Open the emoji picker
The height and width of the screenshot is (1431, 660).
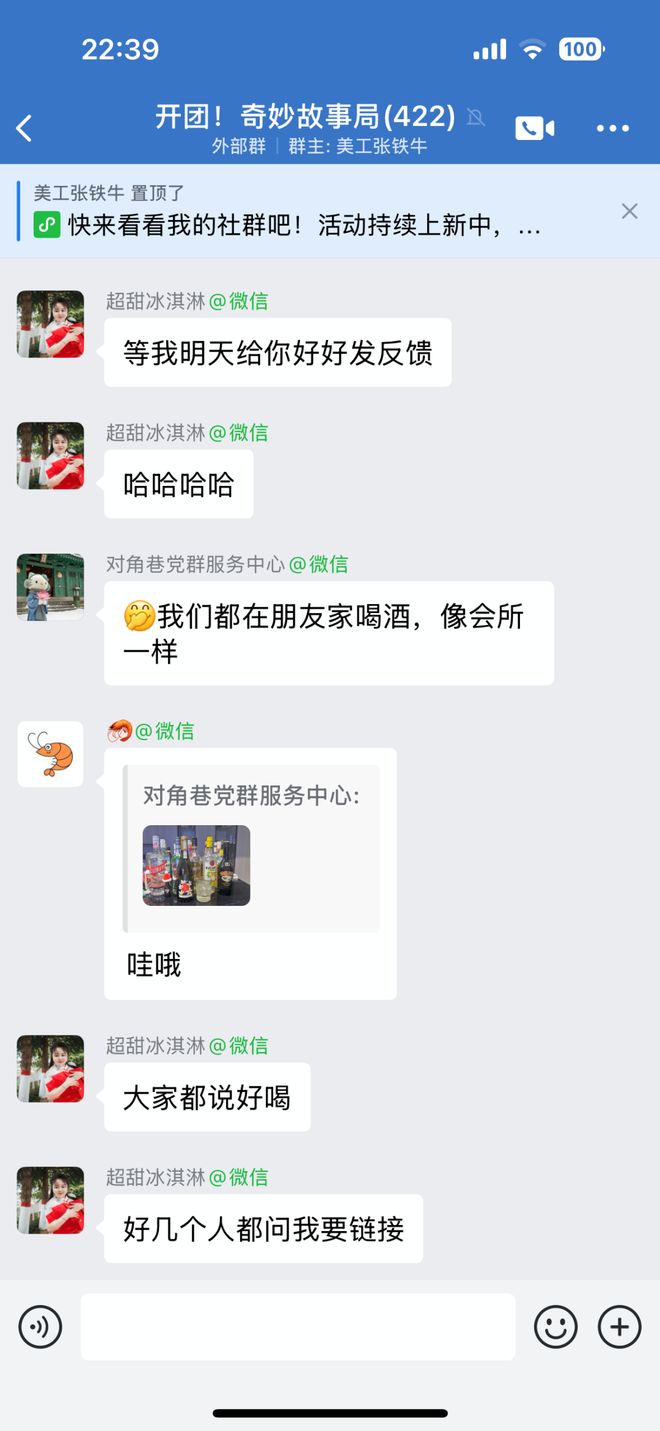[x=556, y=1327]
